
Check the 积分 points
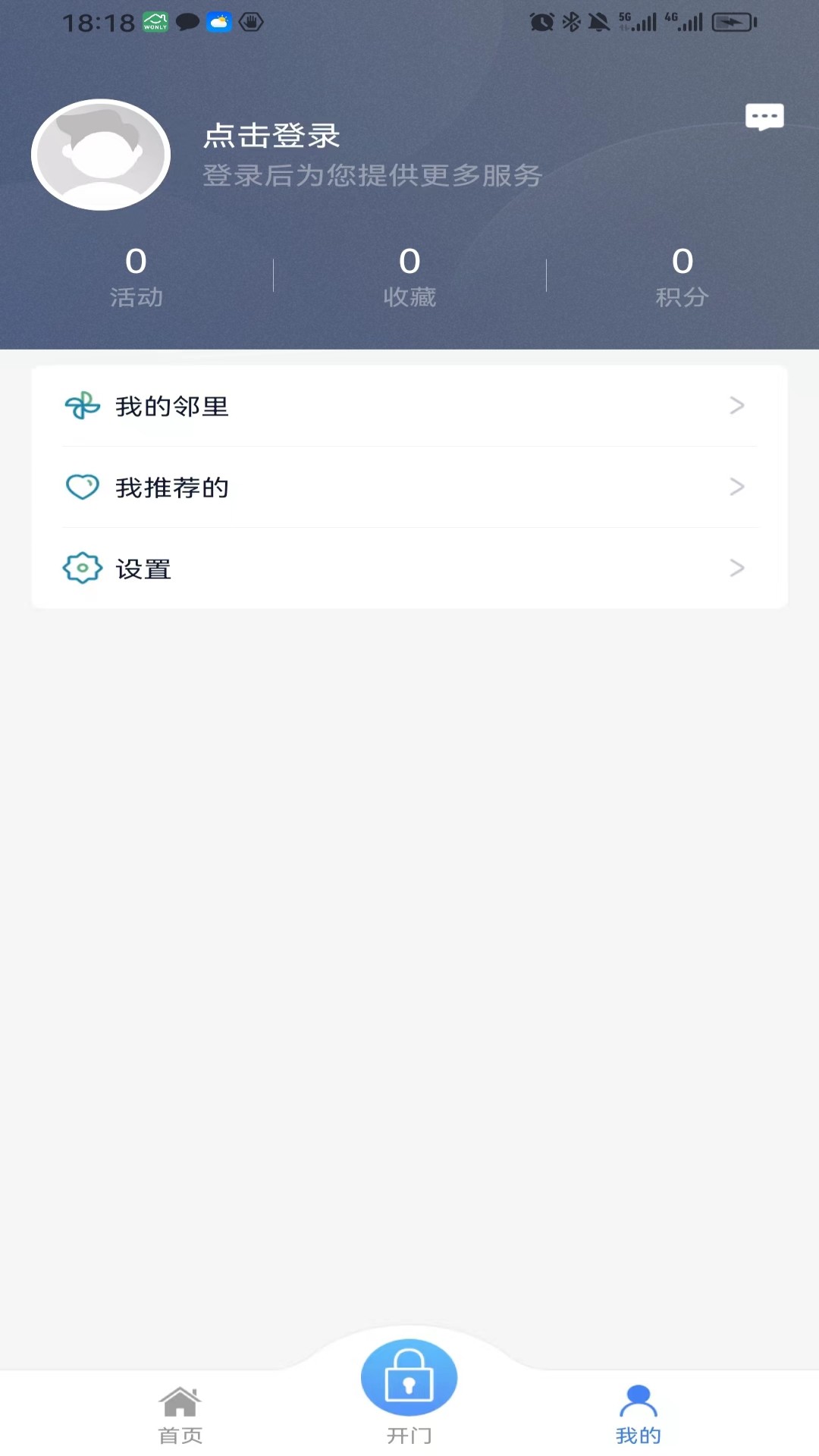click(682, 277)
